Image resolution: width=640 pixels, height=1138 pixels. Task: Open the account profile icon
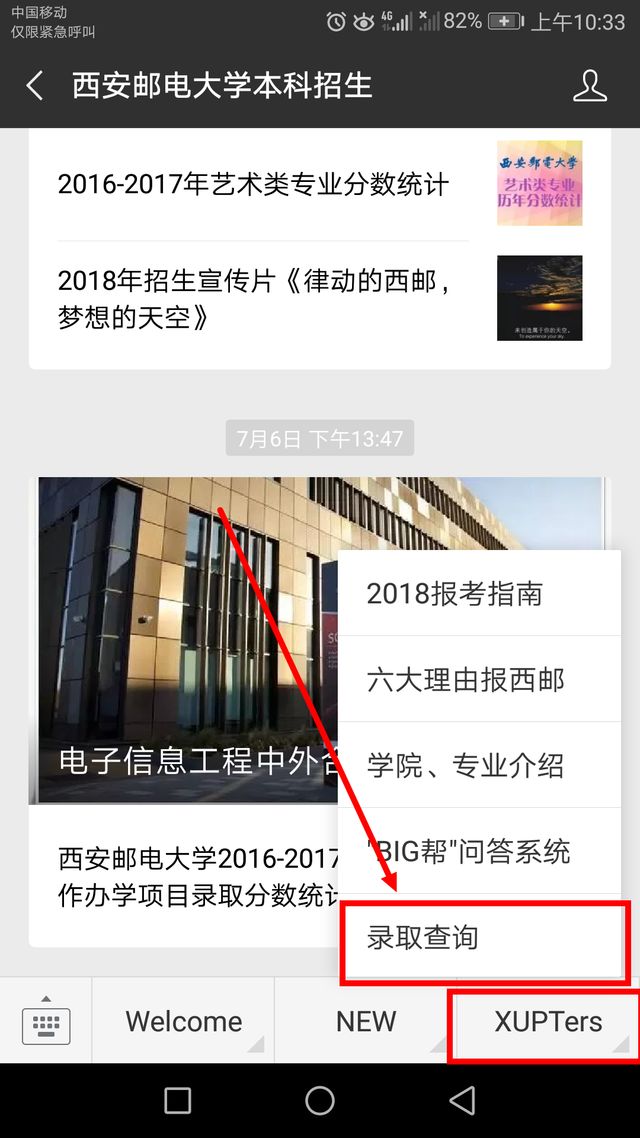[590, 86]
